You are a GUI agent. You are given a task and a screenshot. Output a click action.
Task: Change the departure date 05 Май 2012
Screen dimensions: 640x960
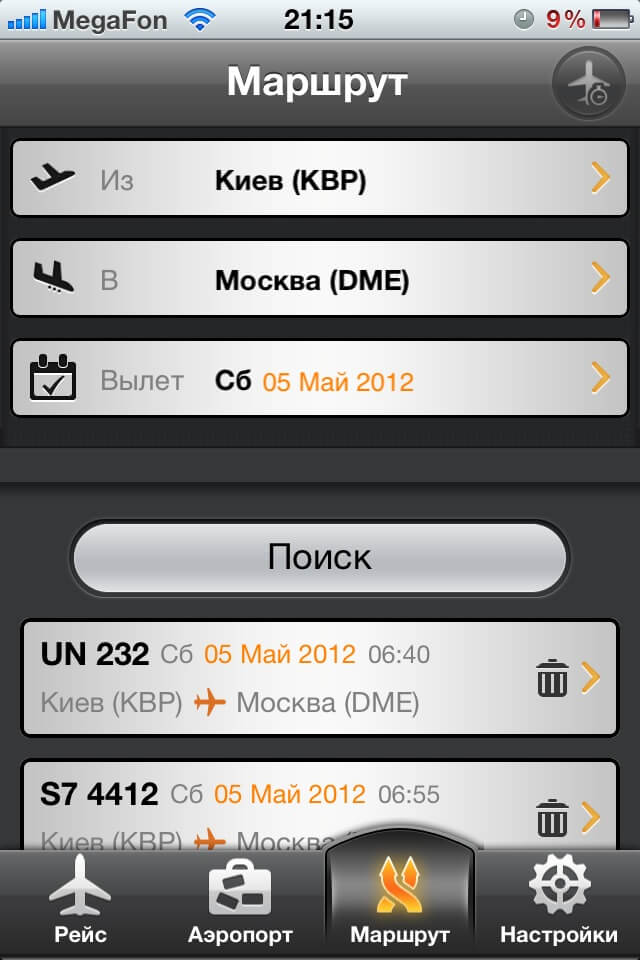tap(319, 379)
